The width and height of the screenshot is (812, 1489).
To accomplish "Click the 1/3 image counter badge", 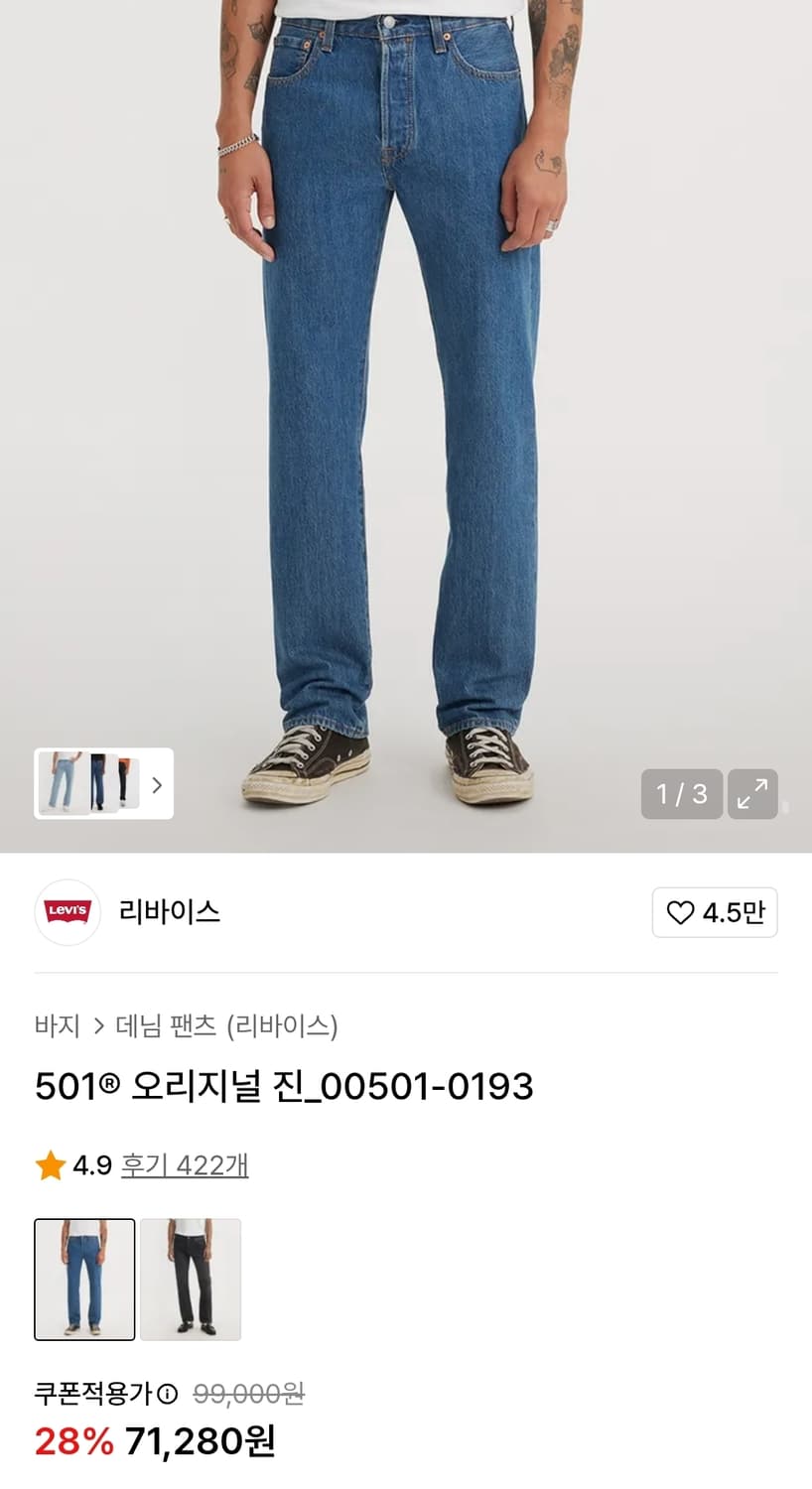I will pos(682,794).
